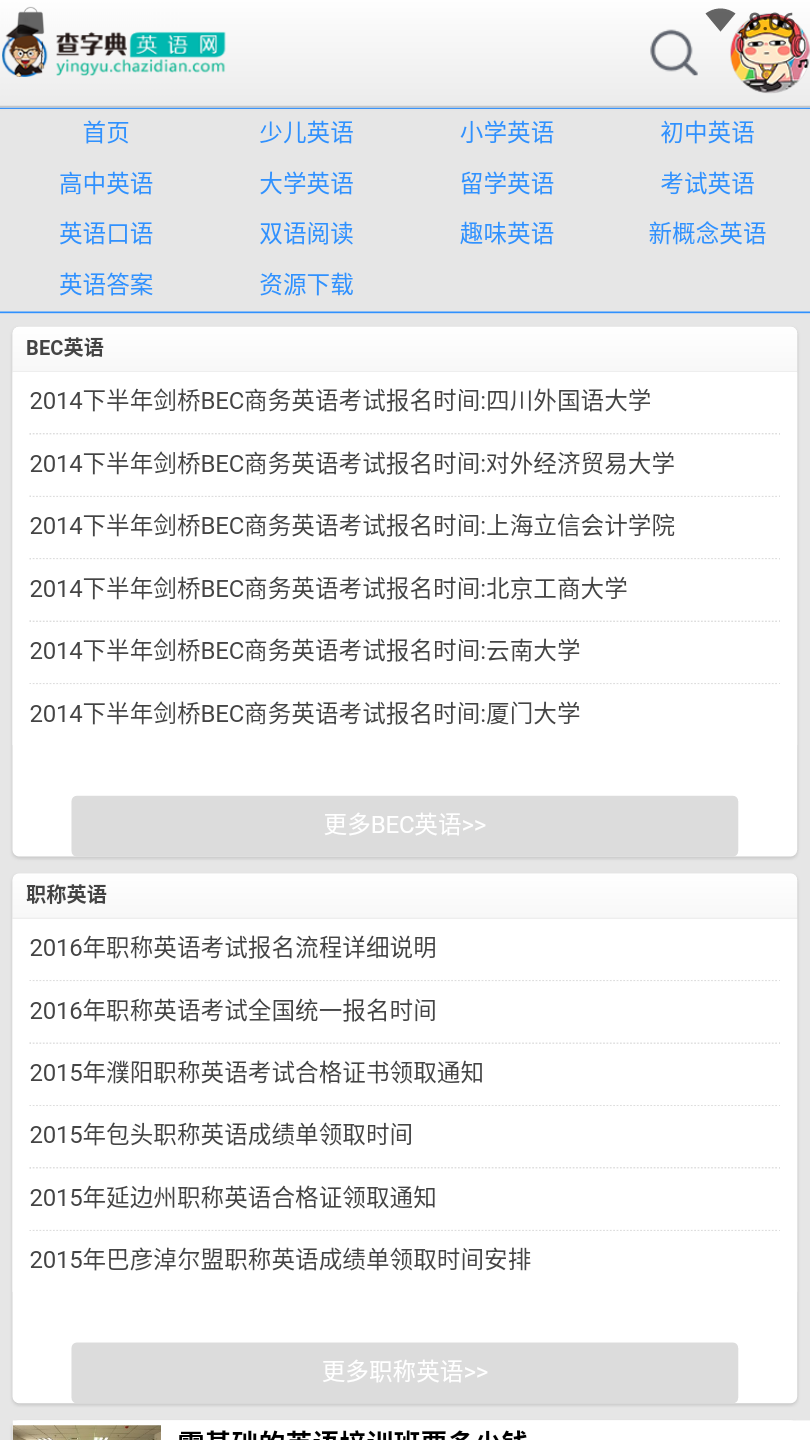The image size is (810, 1440).
Task: Open 少儿英语 section
Action: (306, 133)
